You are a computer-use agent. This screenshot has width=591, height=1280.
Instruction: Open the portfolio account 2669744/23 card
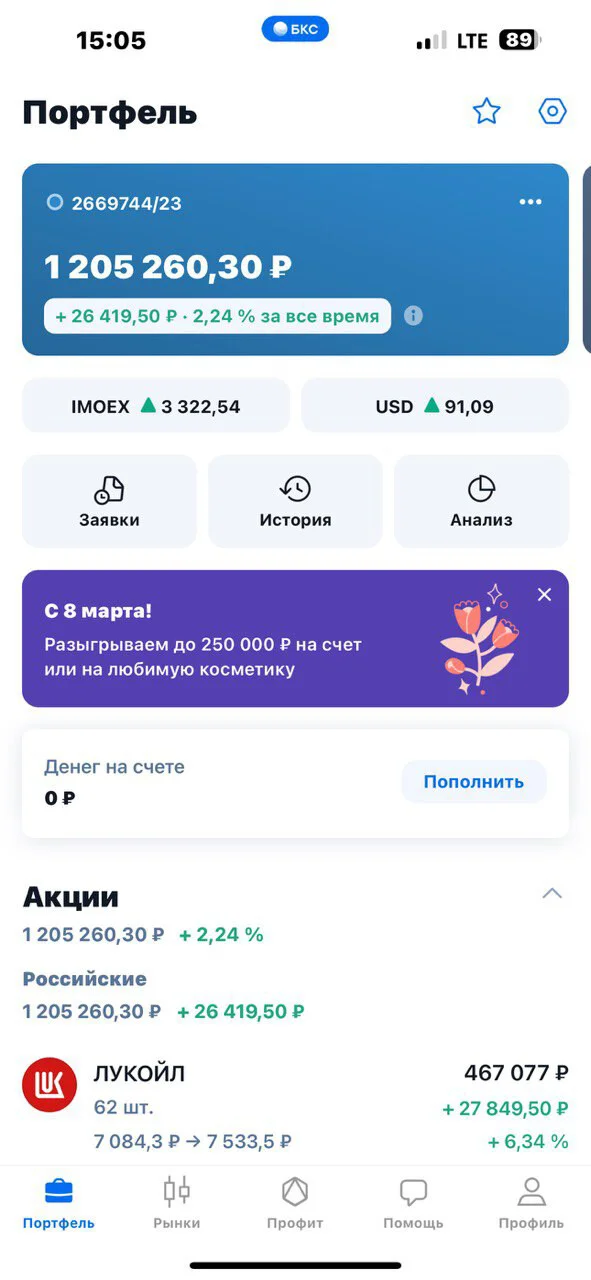[x=295, y=259]
